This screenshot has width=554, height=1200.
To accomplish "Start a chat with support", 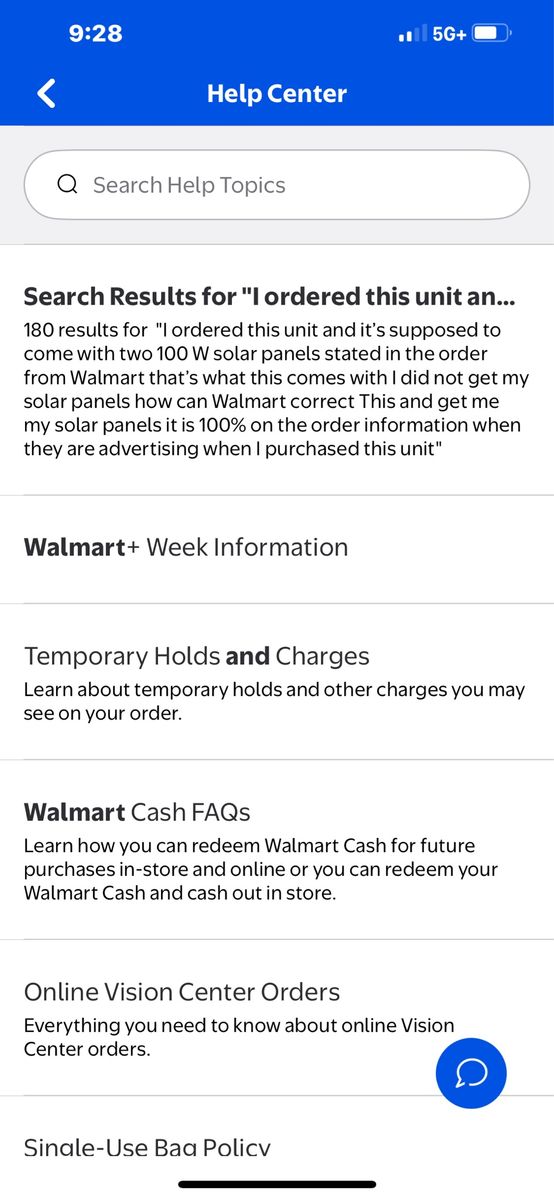I will point(471,1073).
